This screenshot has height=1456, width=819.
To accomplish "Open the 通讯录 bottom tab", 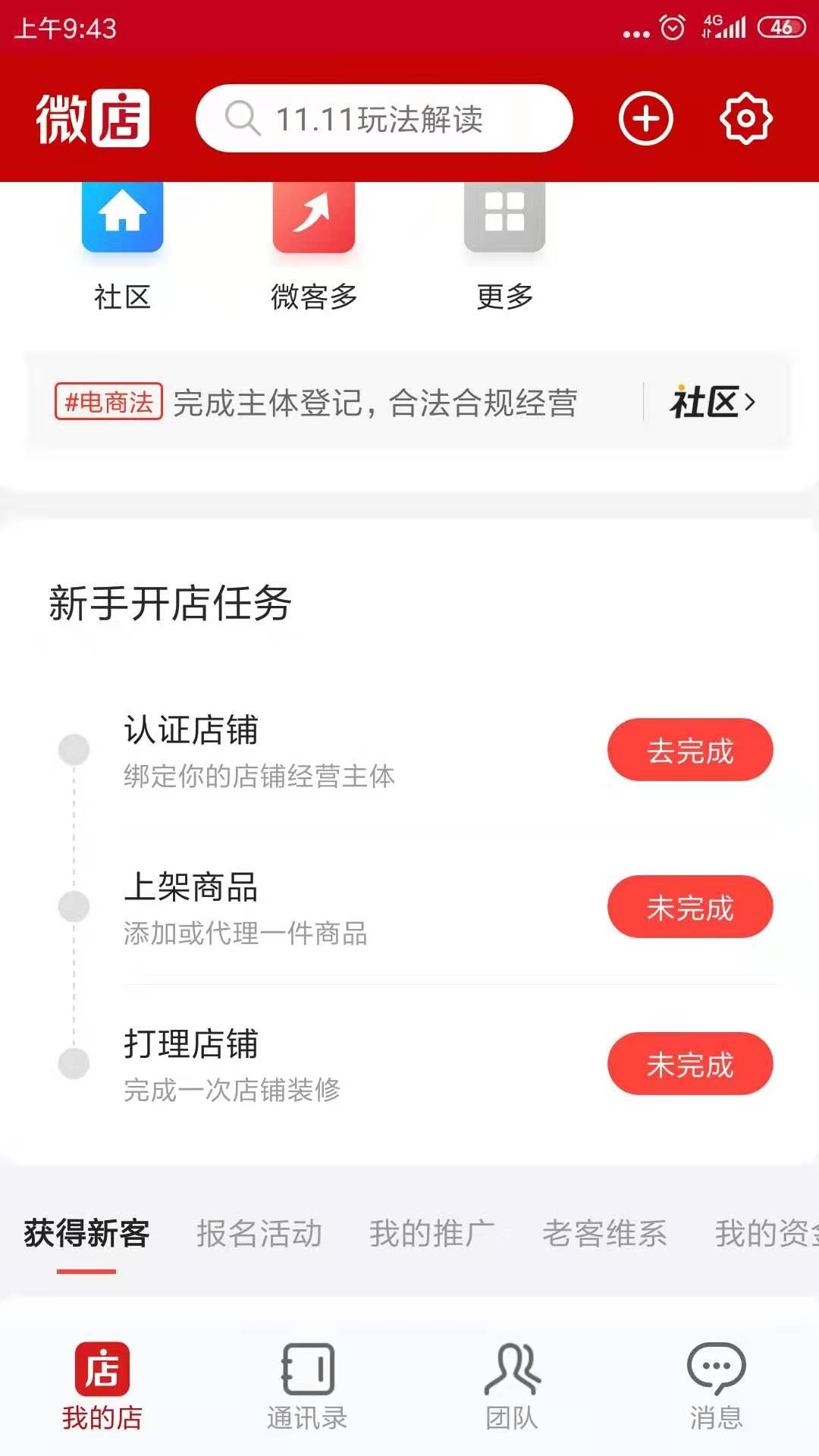I will (307, 1386).
